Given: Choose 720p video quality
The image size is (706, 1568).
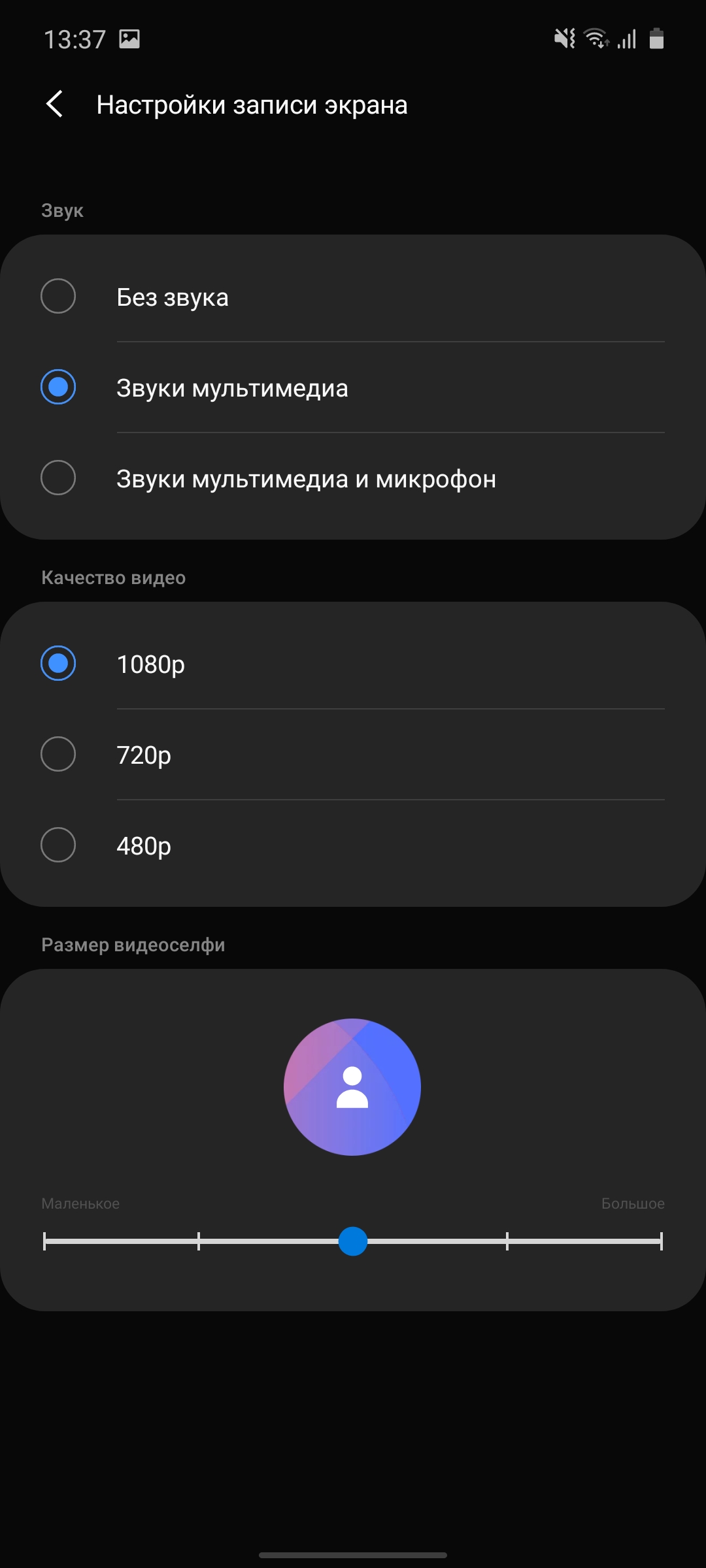Looking at the screenshot, I should pos(59,755).
